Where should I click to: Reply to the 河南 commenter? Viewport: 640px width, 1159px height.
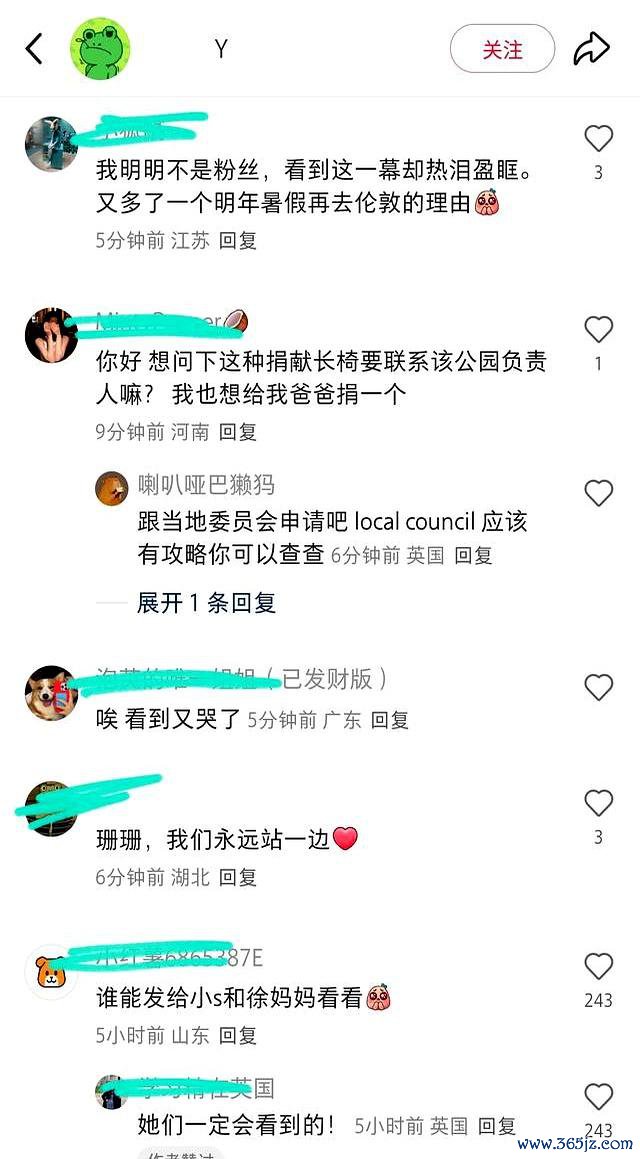tap(238, 432)
